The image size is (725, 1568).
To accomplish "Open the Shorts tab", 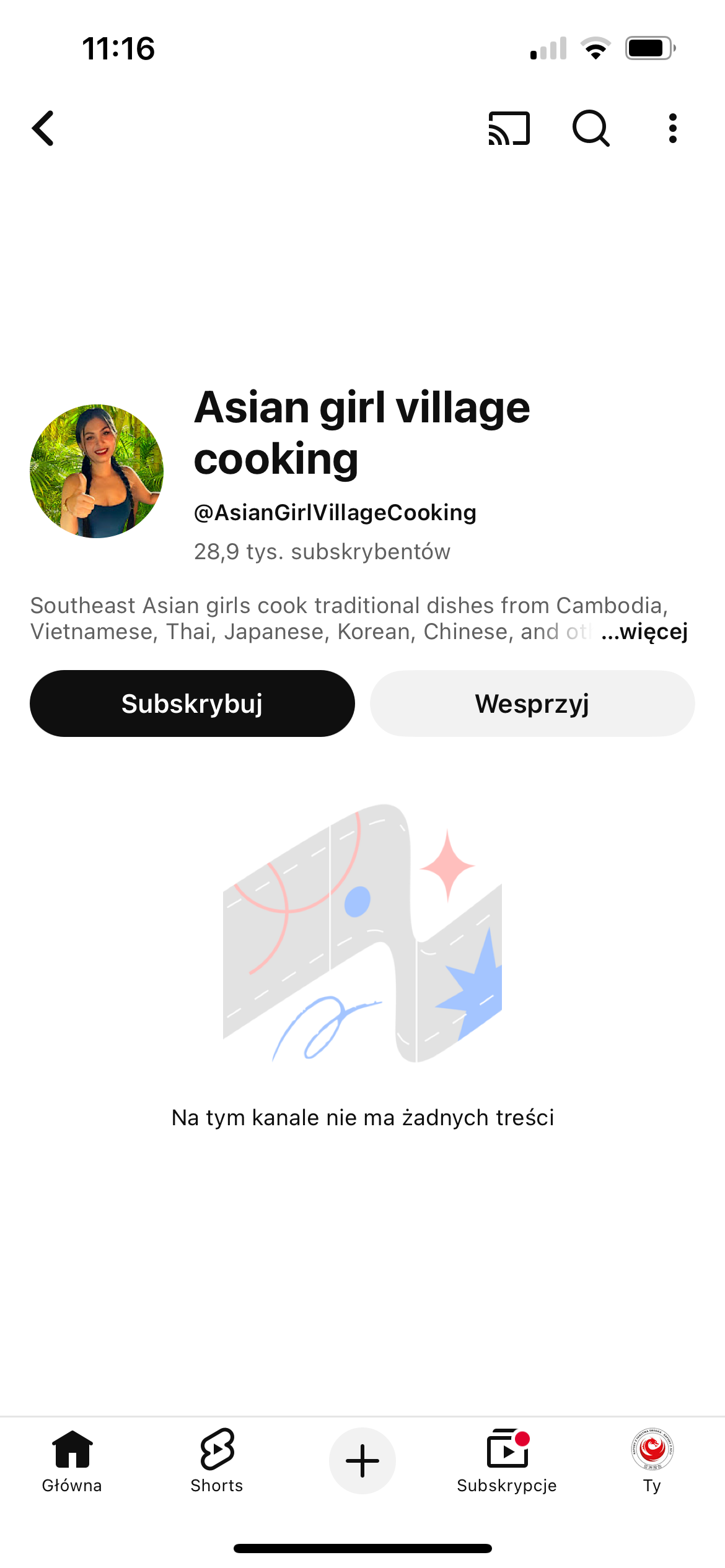I will (217, 1460).
